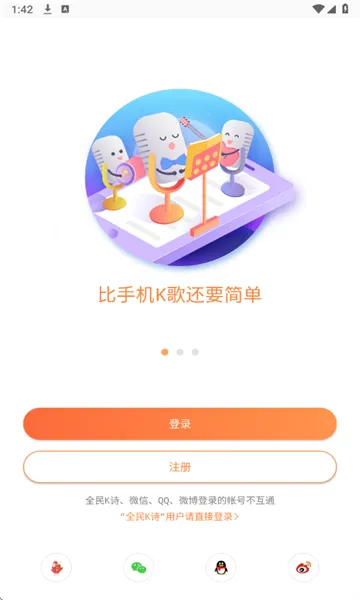Image resolution: width=360 pixels, height=600 pixels.
Task: Open the "全民K诗"用户请直接登录 link
Action: (x=180, y=517)
